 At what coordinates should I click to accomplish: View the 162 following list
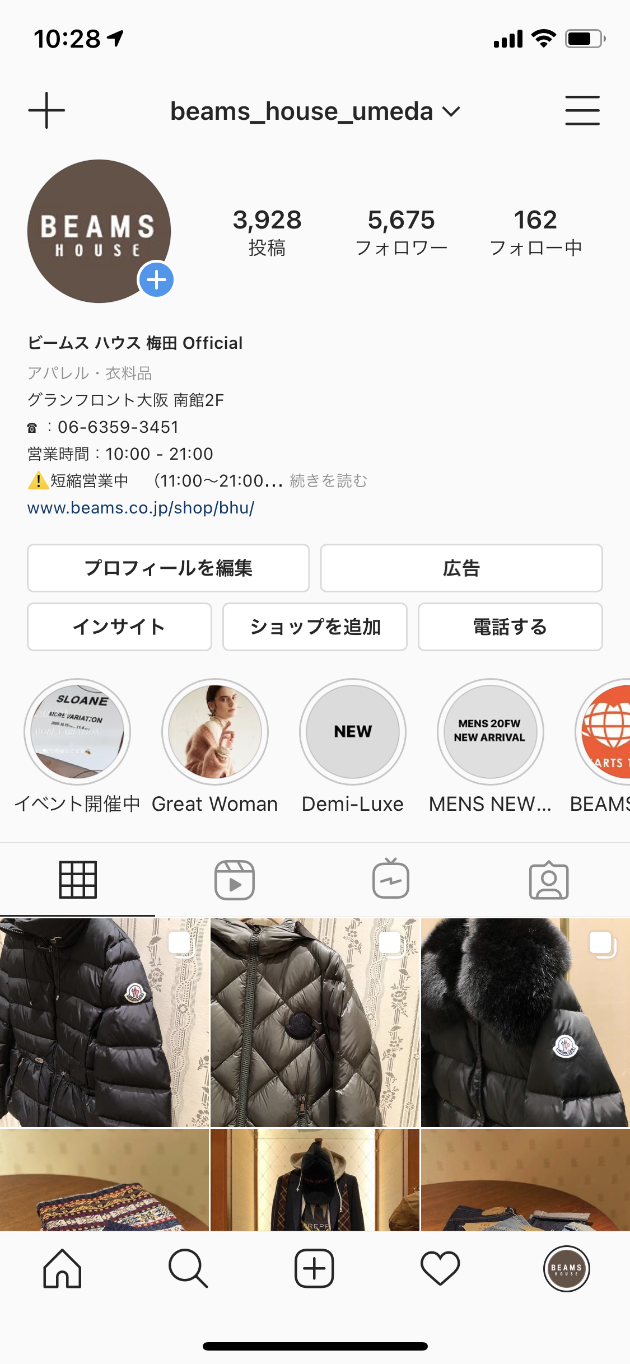pos(535,232)
